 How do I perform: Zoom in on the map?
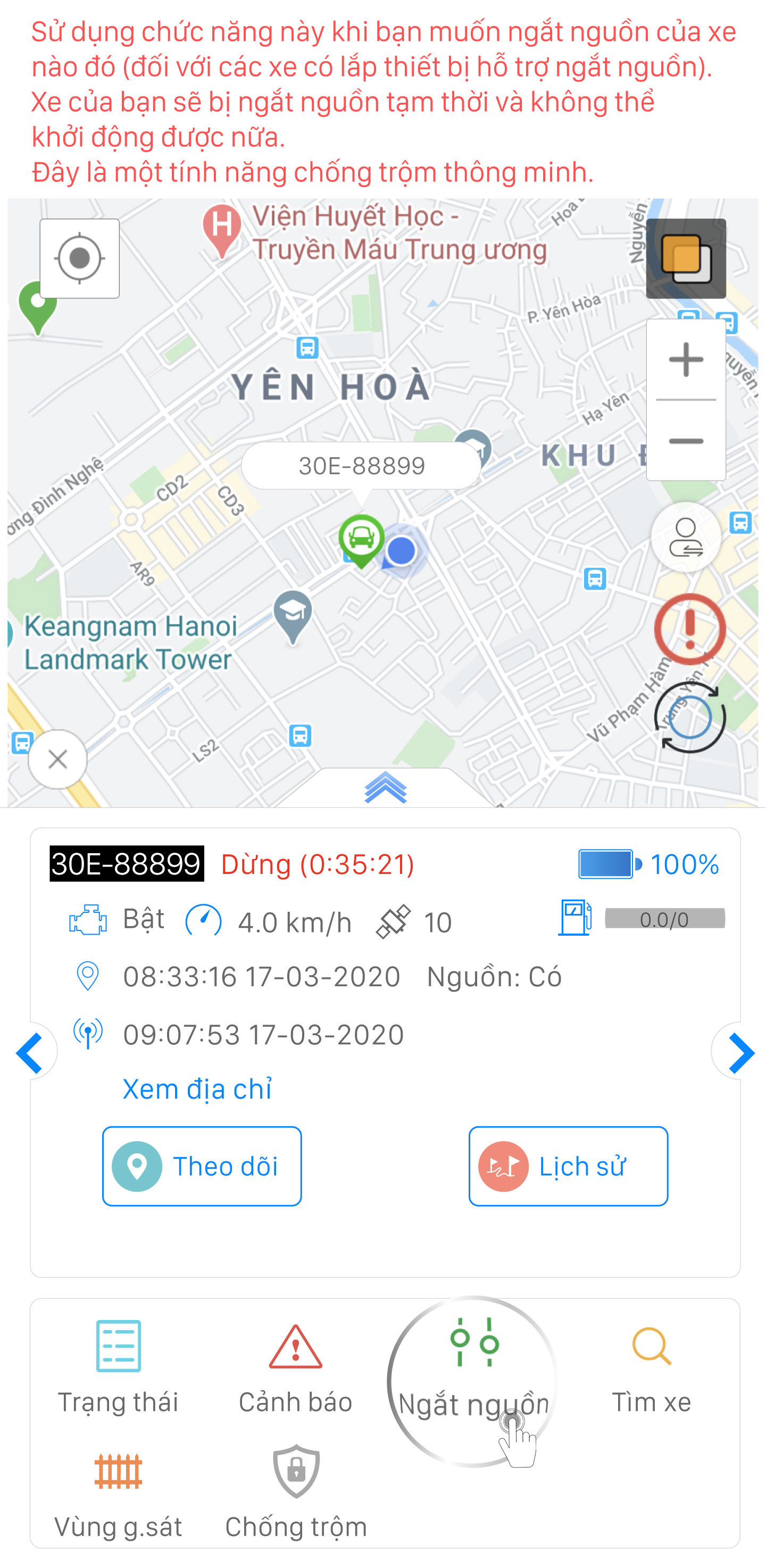pyautogui.click(x=686, y=360)
